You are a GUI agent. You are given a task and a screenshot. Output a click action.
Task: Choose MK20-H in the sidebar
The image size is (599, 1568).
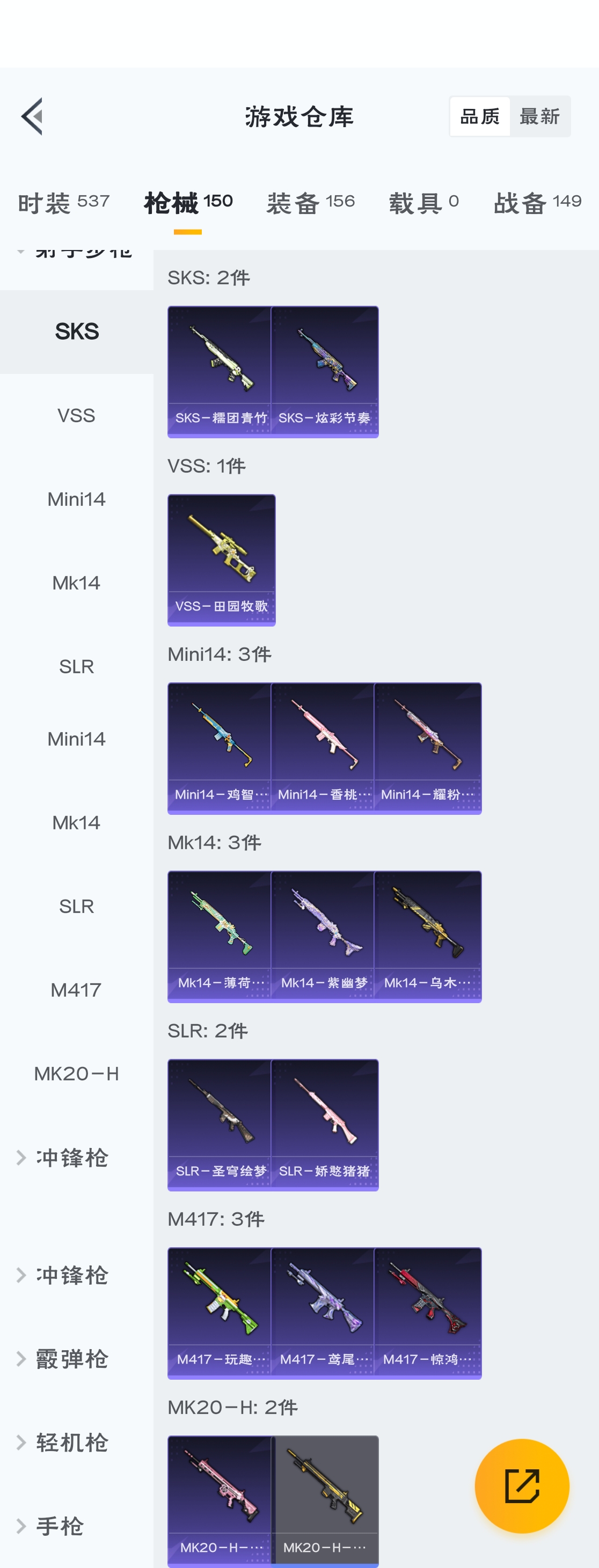pos(76,1074)
